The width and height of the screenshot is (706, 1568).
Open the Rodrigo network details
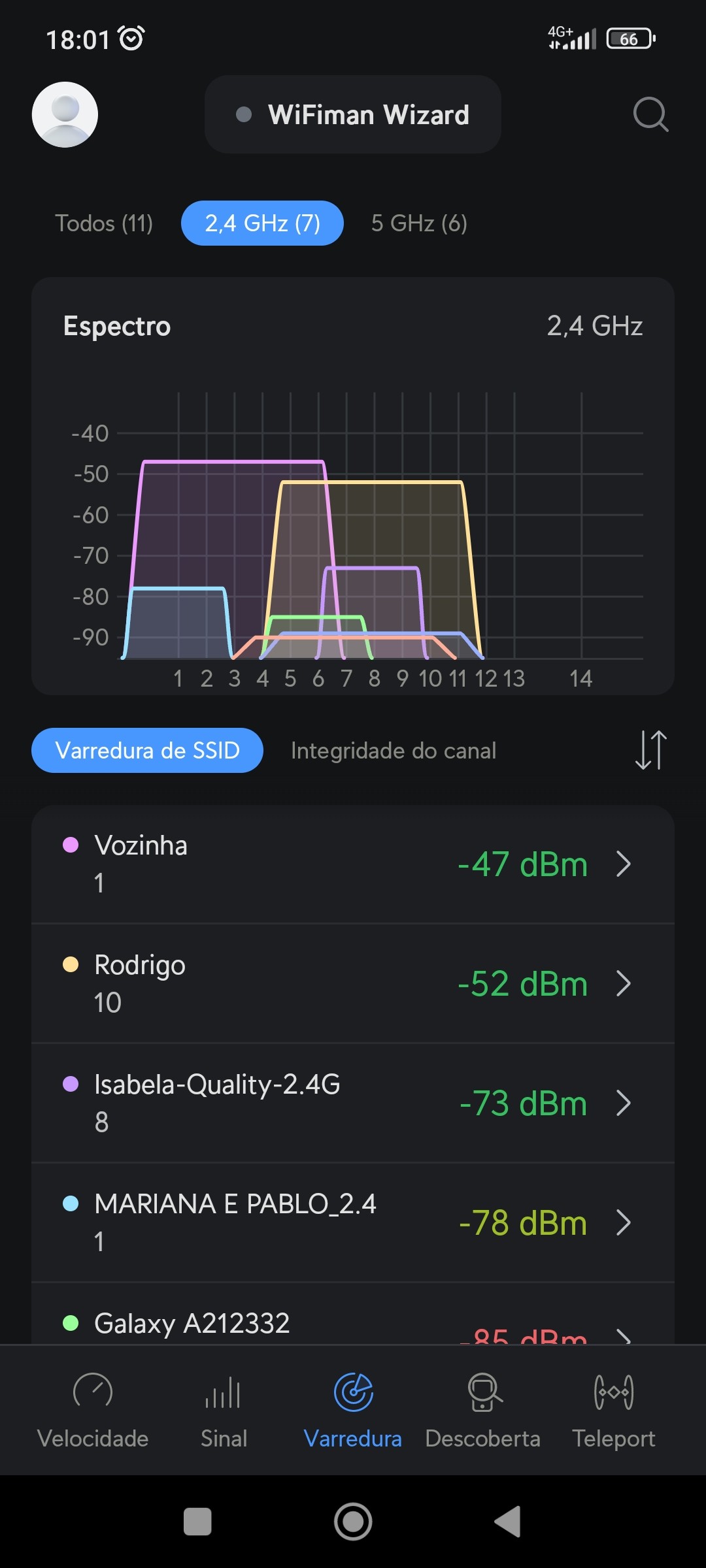353,983
